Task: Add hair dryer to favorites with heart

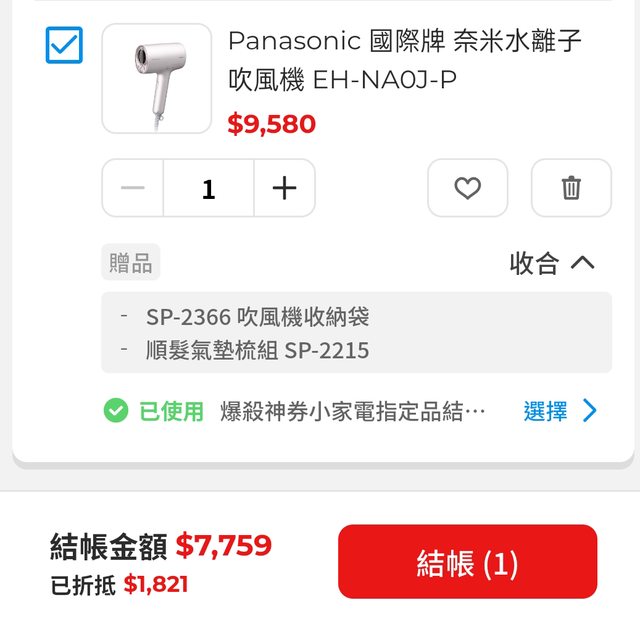Action: tap(467, 188)
